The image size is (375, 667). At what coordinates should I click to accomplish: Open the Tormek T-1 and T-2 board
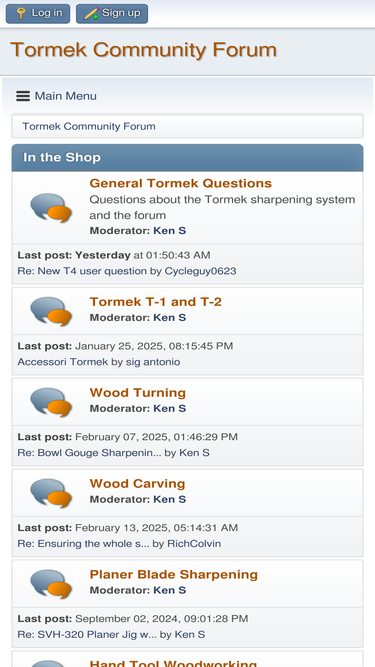(x=156, y=302)
